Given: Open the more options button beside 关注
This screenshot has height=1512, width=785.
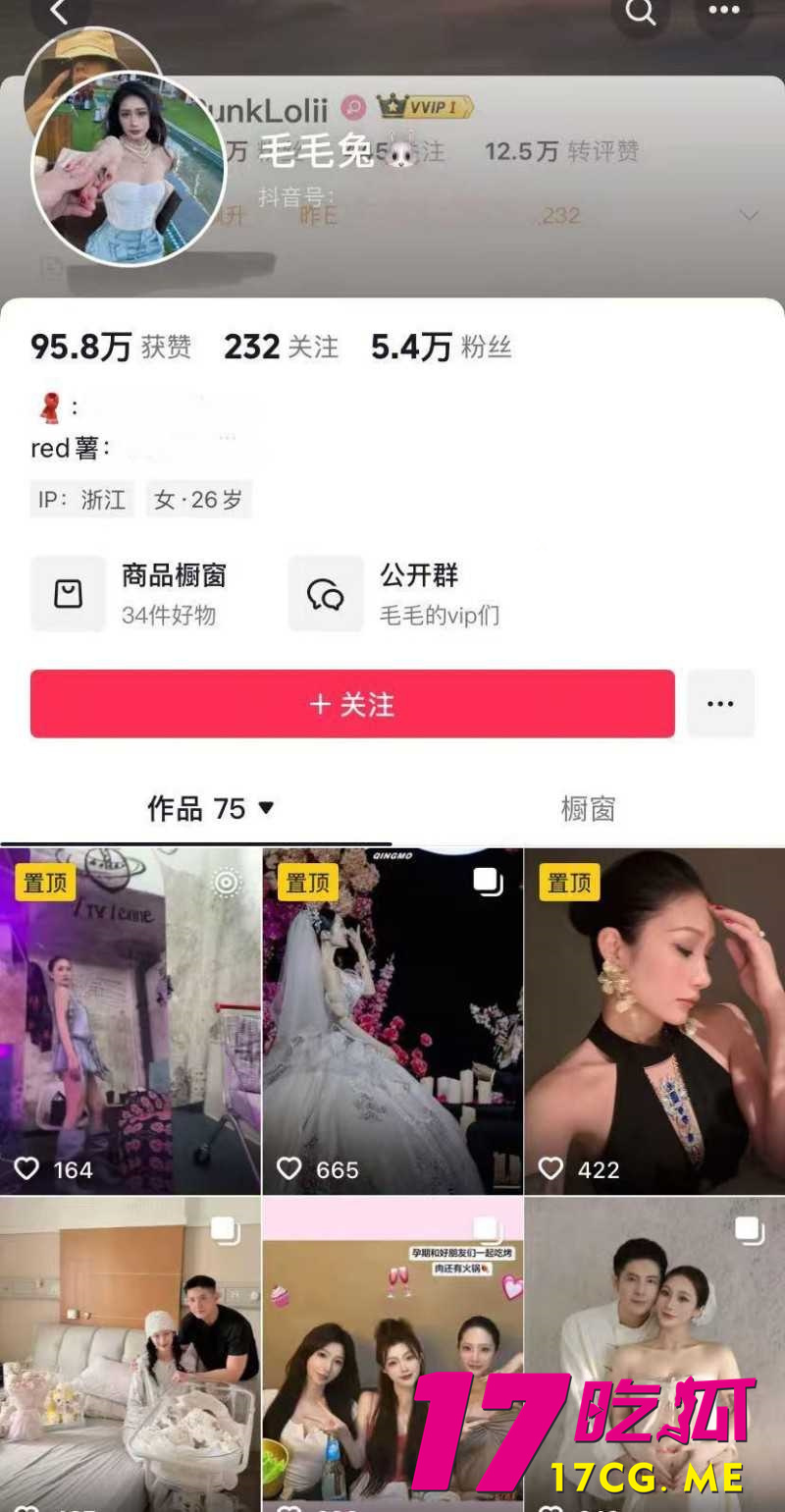Looking at the screenshot, I should coord(720,704).
